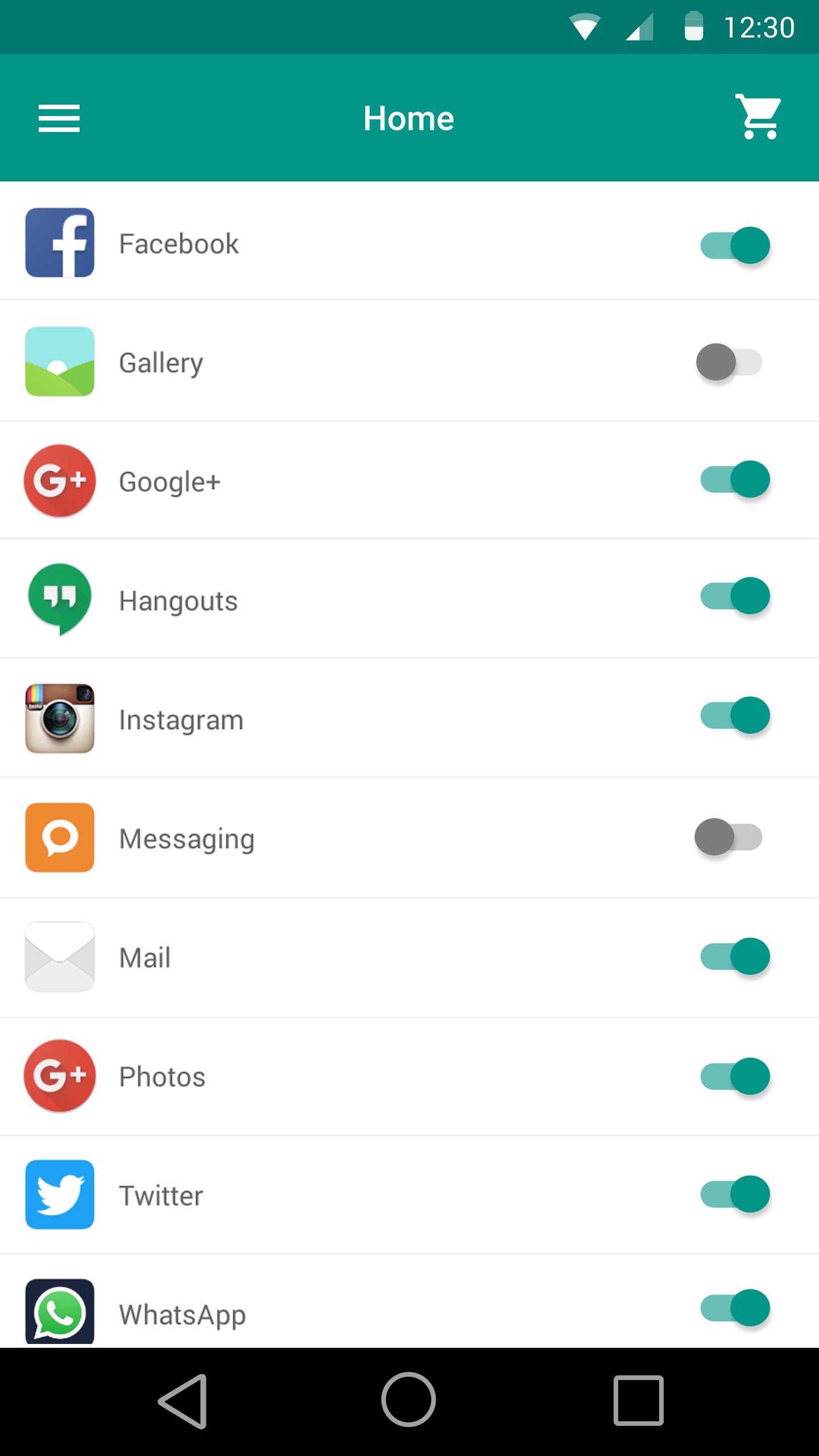The width and height of the screenshot is (819, 1456).
Task: Switch off the Photos toggle
Action: click(x=735, y=1077)
